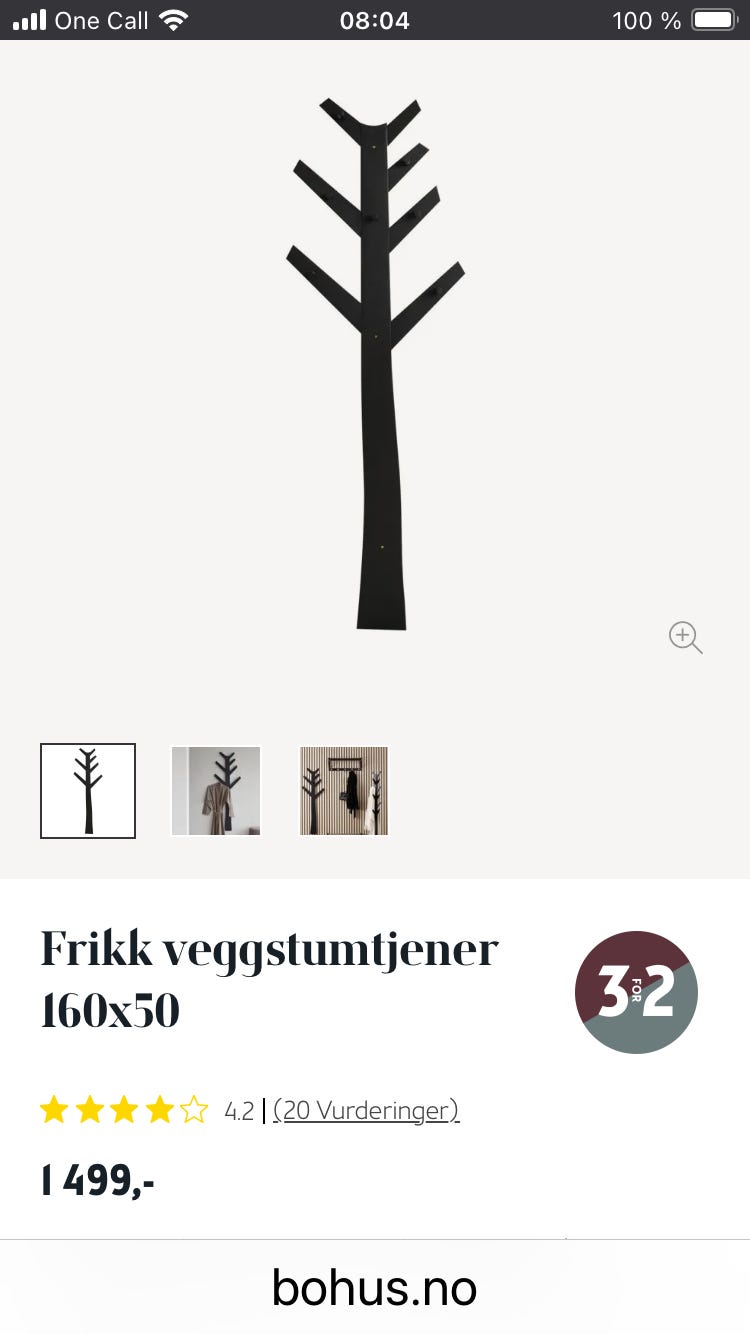Image resolution: width=750 pixels, height=1334 pixels.
Task: Click the magnifying glass zoom icon
Action: pyautogui.click(x=686, y=637)
